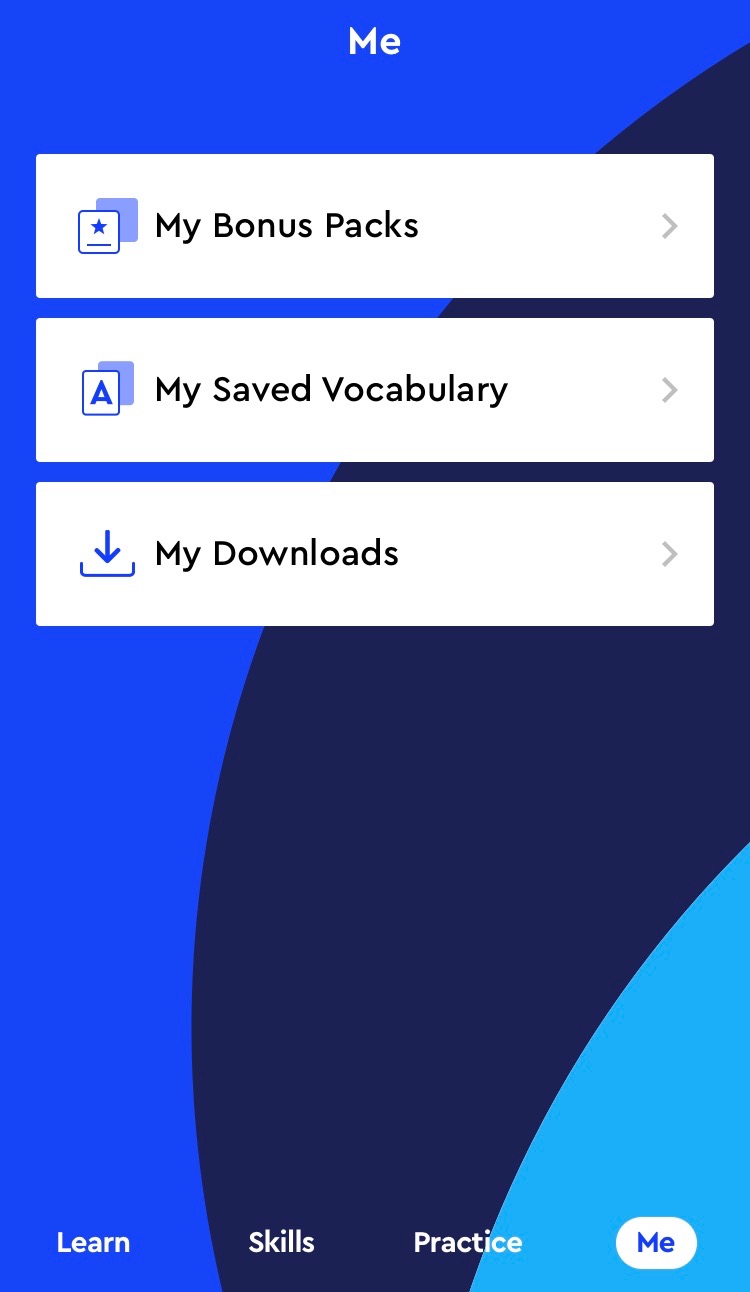
Task: Open the Practice tab
Action: [468, 1243]
